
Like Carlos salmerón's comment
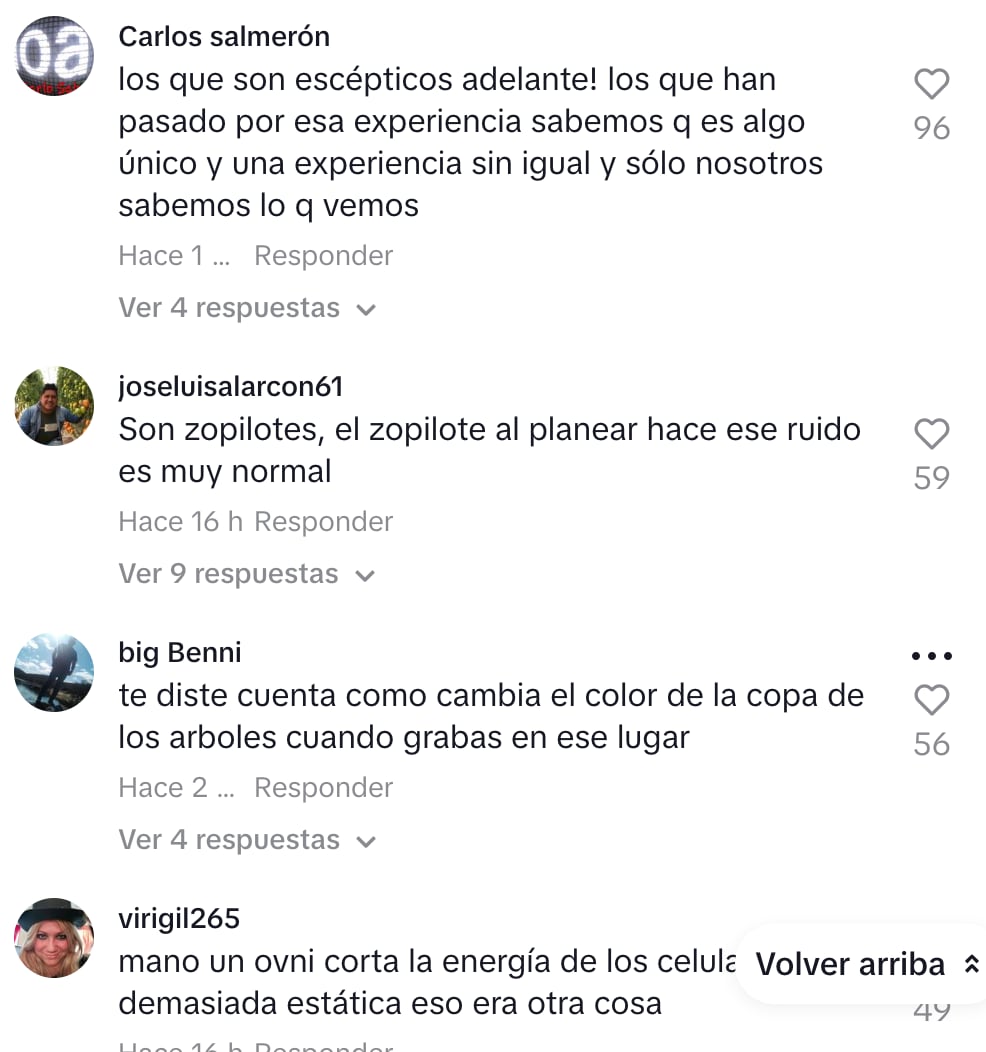pyautogui.click(x=931, y=85)
